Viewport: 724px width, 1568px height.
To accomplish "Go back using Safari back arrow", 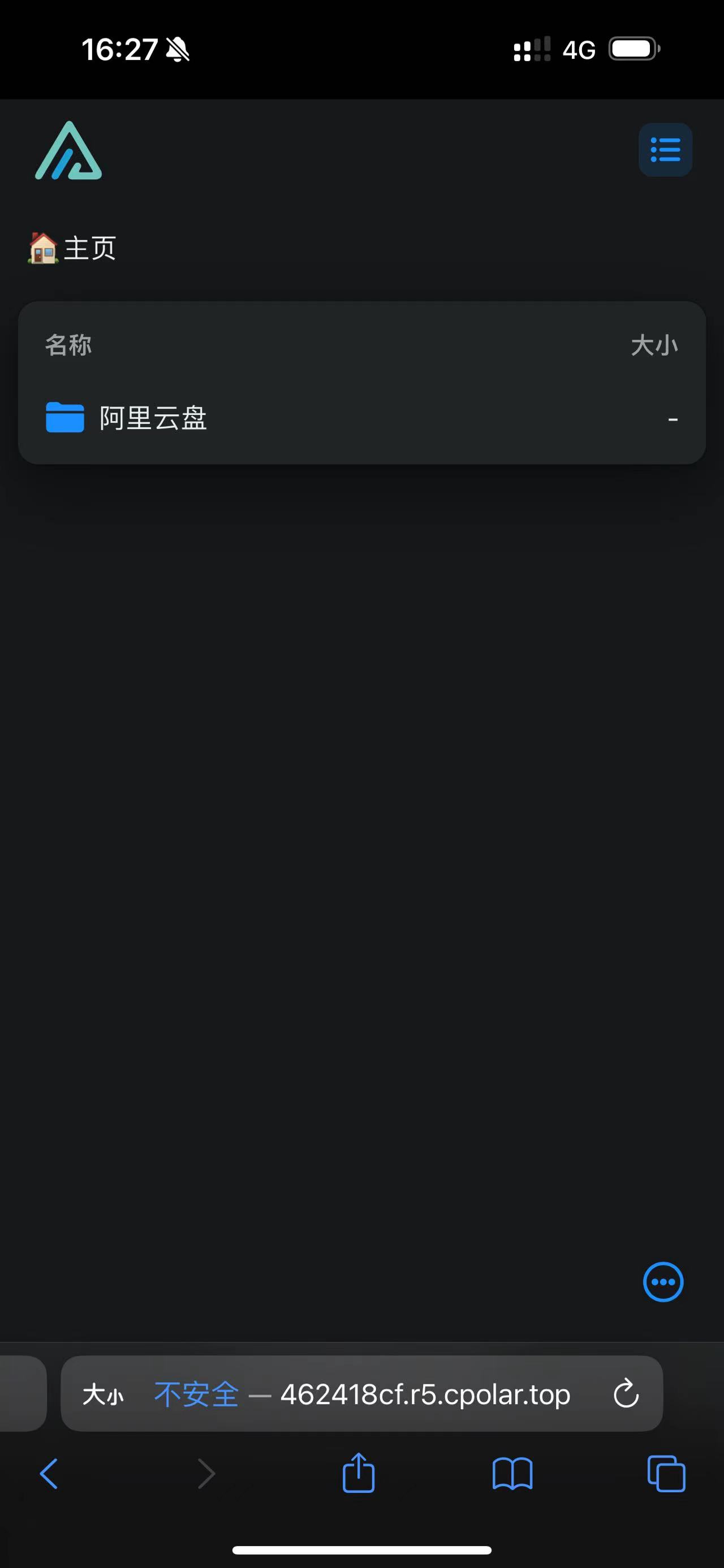I will (49, 1473).
